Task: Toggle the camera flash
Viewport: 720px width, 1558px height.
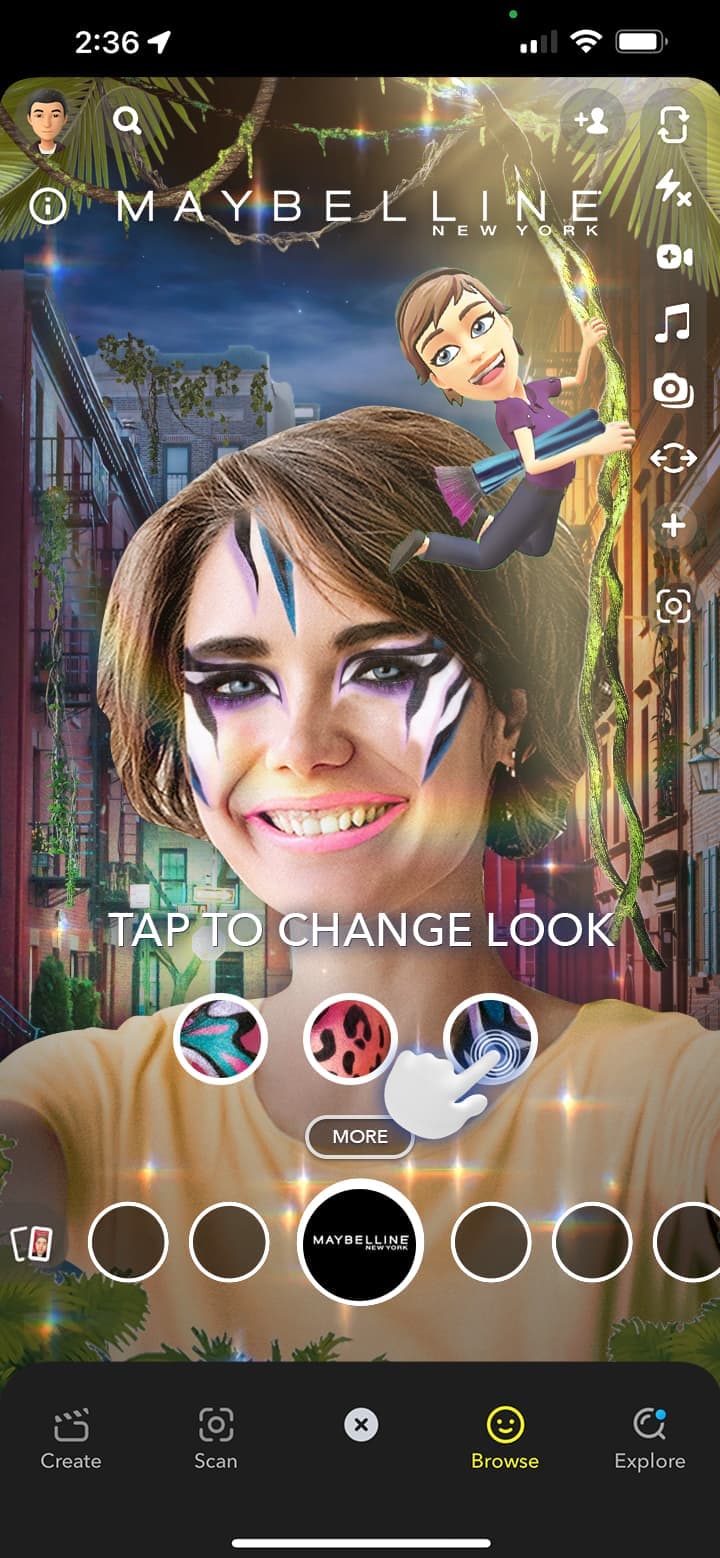Action: (x=673, y=189)
